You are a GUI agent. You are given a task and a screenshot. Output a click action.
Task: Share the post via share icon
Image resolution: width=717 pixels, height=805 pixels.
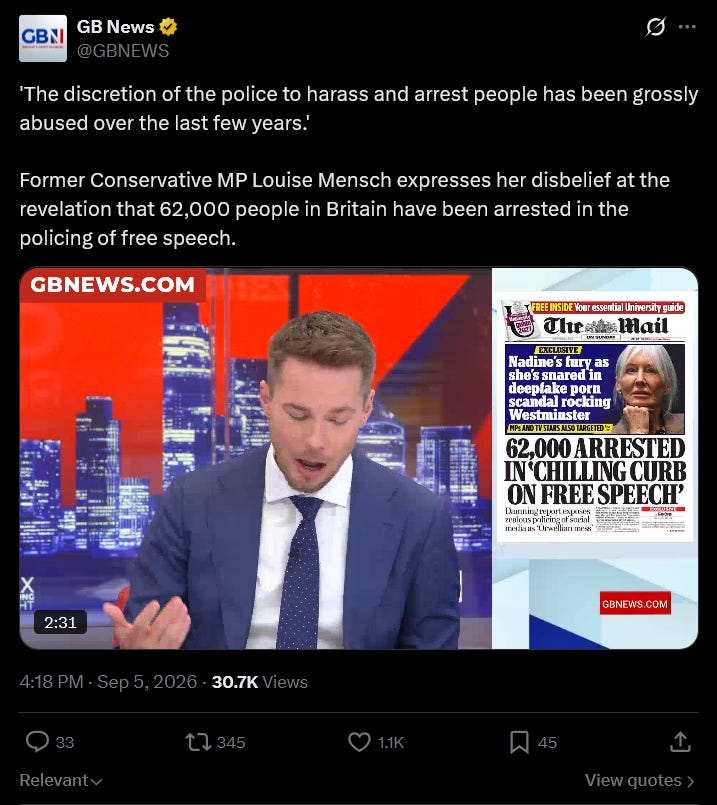[x=680, y=741]
